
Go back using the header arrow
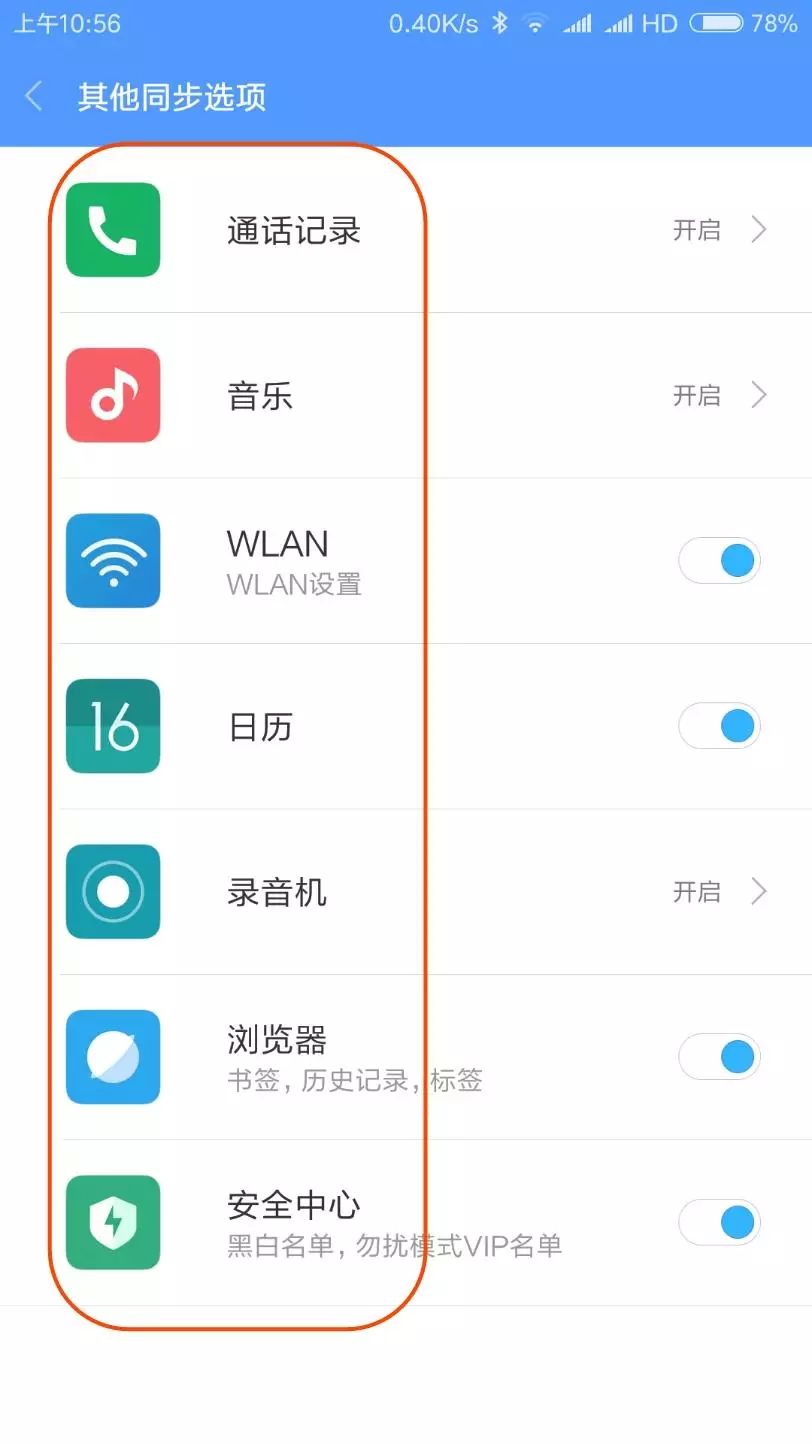(34, 97)
